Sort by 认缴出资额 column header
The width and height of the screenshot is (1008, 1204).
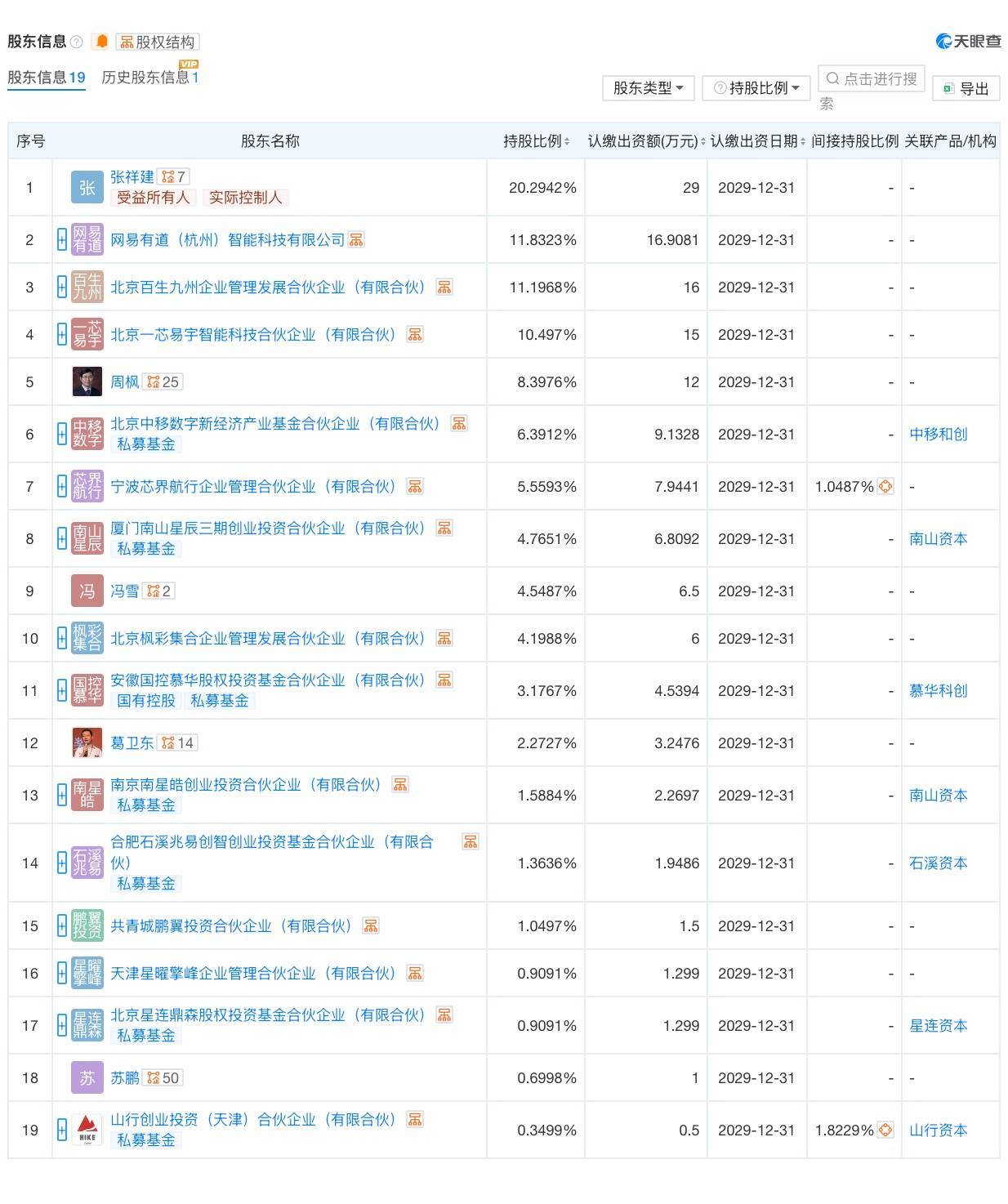point(646,140)
